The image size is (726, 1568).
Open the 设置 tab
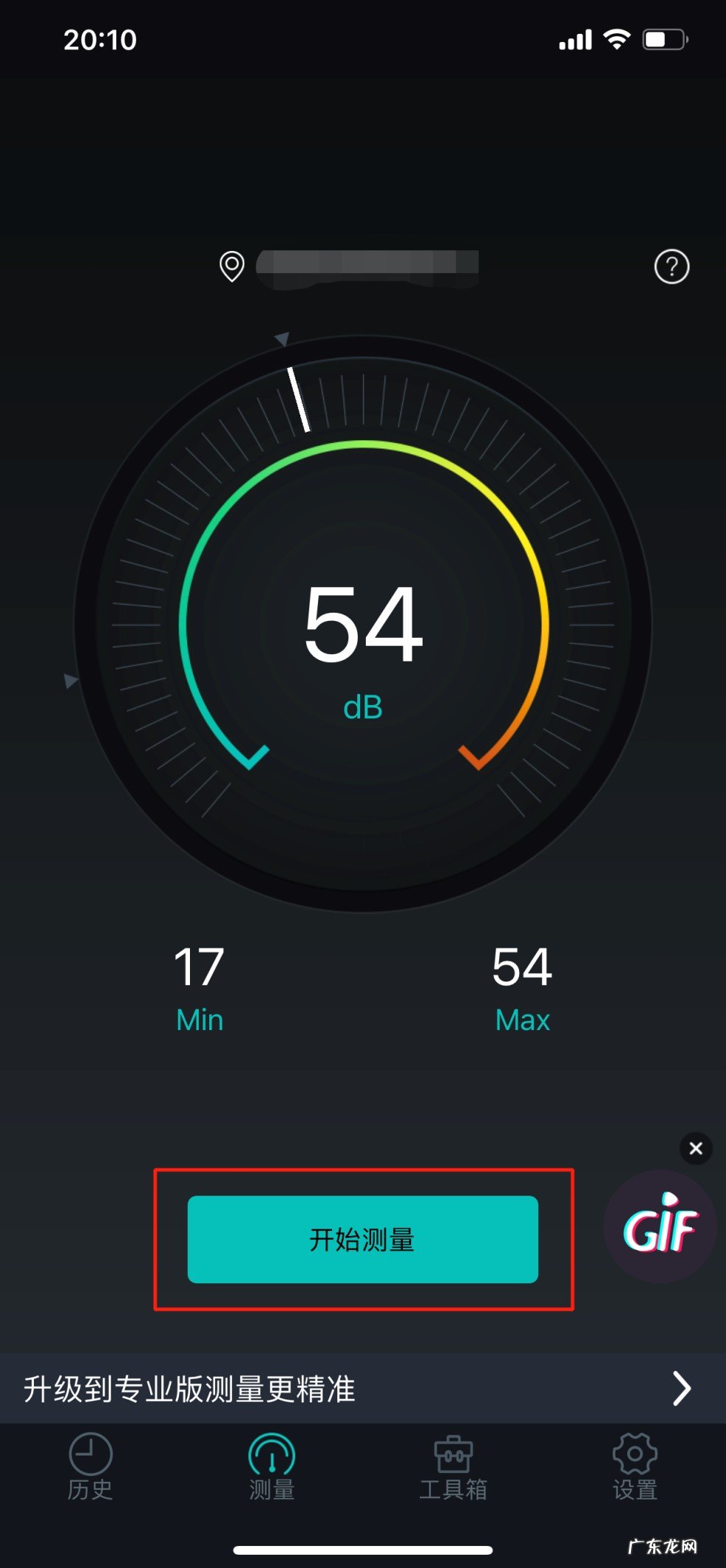[x=635, y=1466]
